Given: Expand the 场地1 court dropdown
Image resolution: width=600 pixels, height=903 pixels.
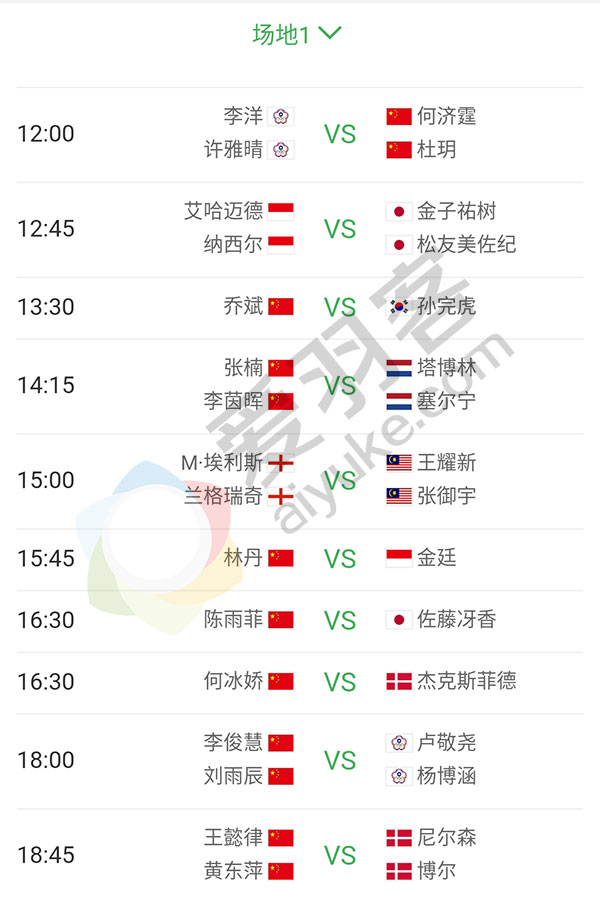Looking at the screenshot, I should pos(298,34).
